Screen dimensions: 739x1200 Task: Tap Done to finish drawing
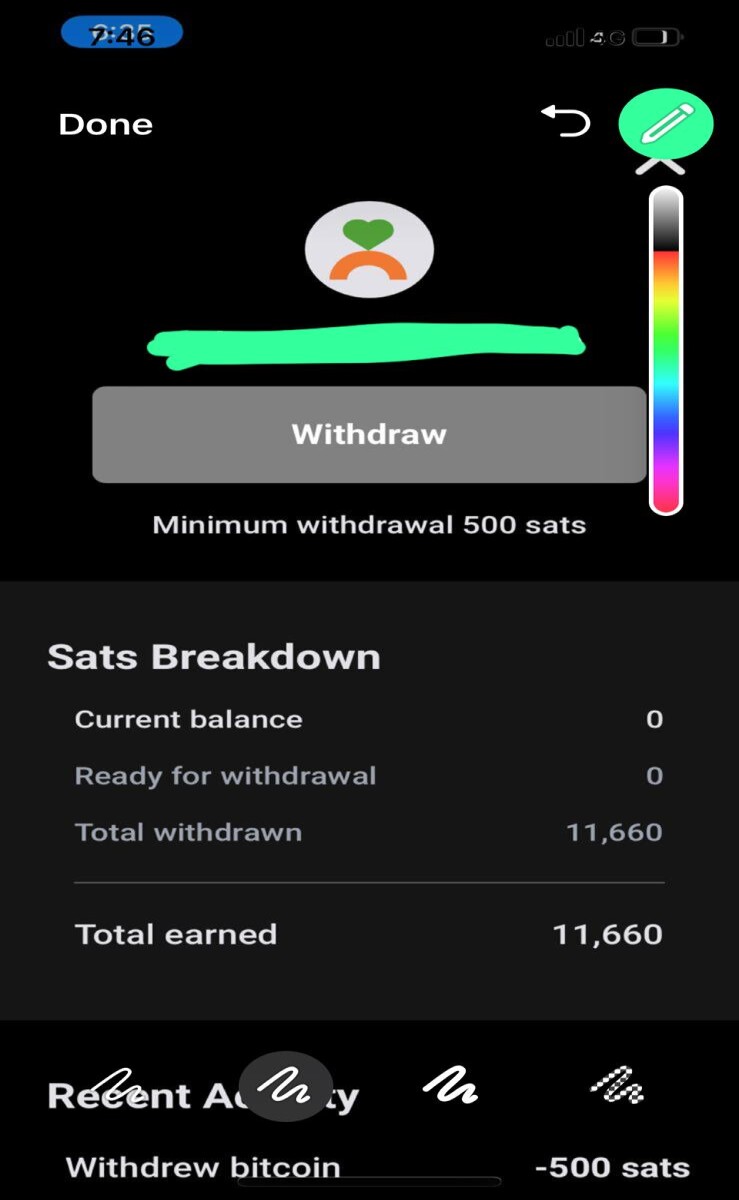pos(105,124)
